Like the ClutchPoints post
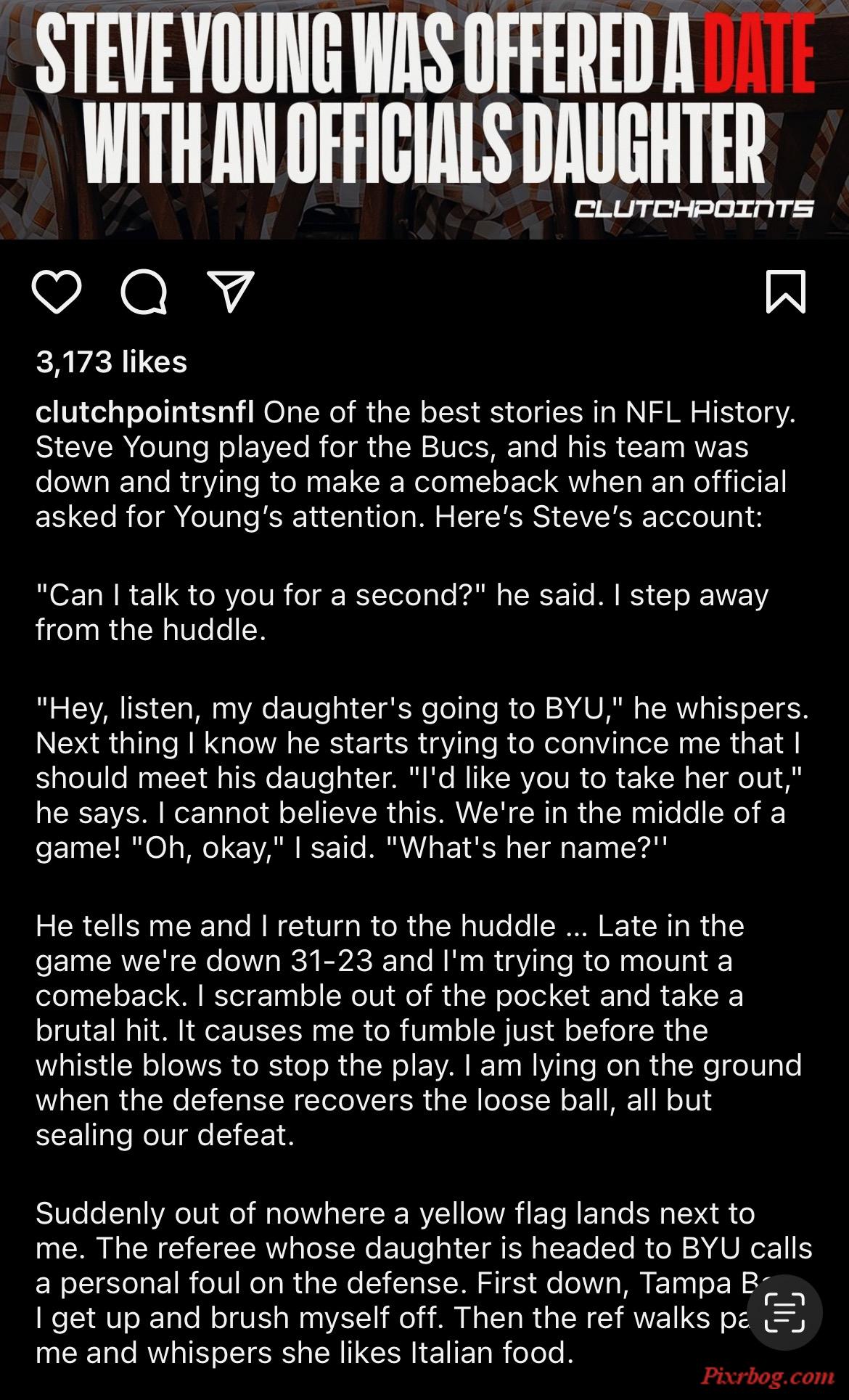 tap(57, 292)
